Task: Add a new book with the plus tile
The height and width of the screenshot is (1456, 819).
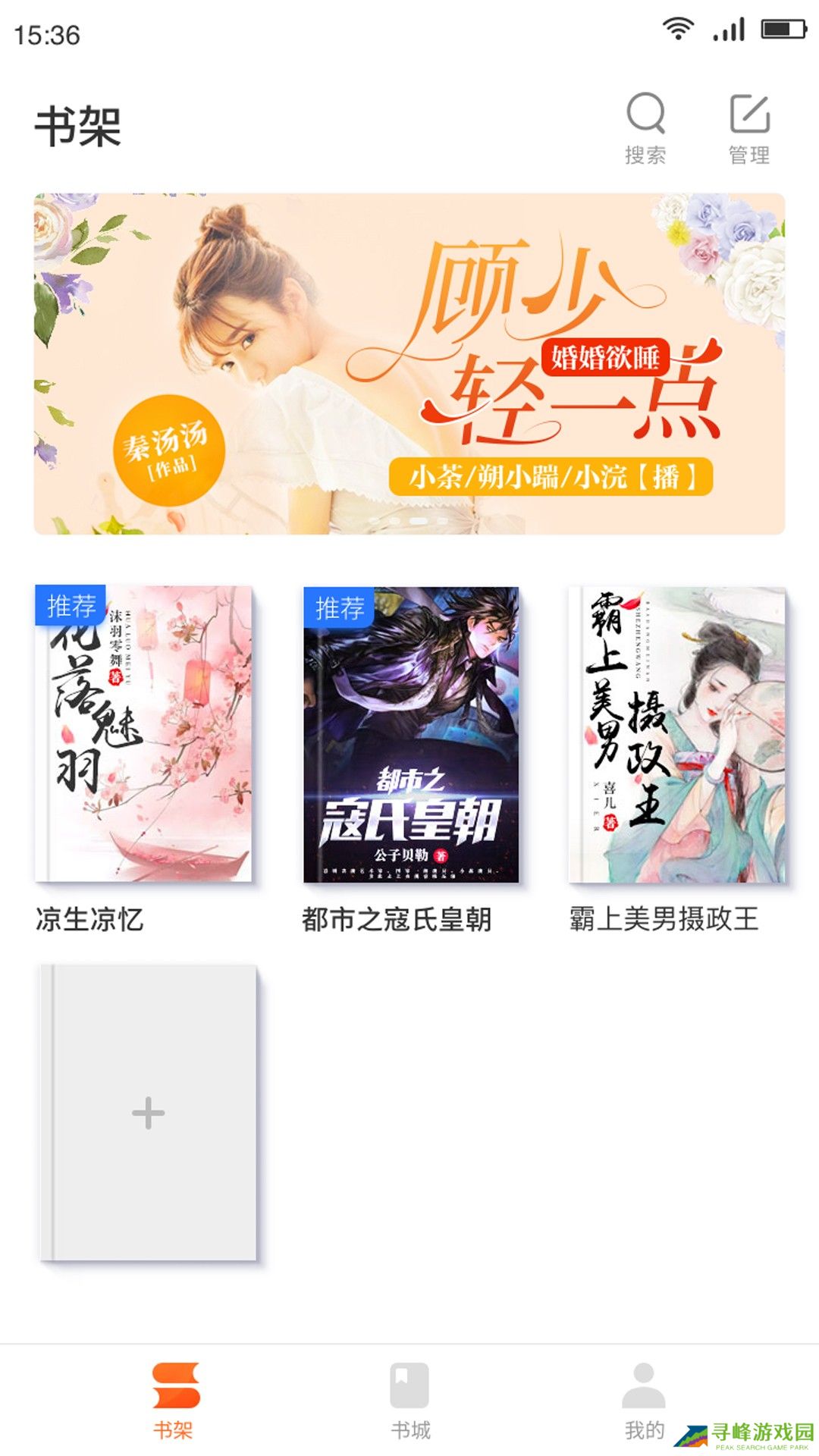Action: coord(148,1112)
